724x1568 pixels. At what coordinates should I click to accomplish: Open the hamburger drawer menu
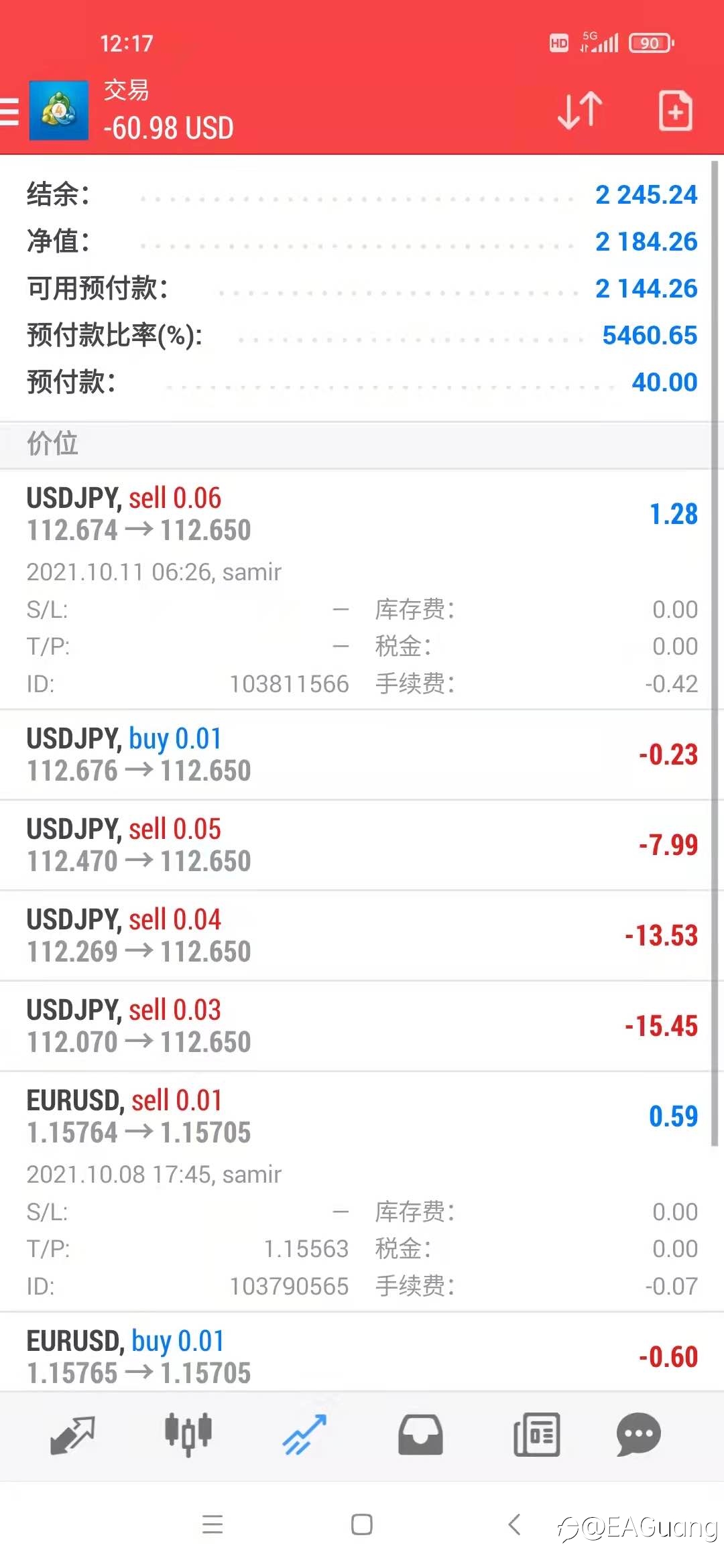[9, 111]
